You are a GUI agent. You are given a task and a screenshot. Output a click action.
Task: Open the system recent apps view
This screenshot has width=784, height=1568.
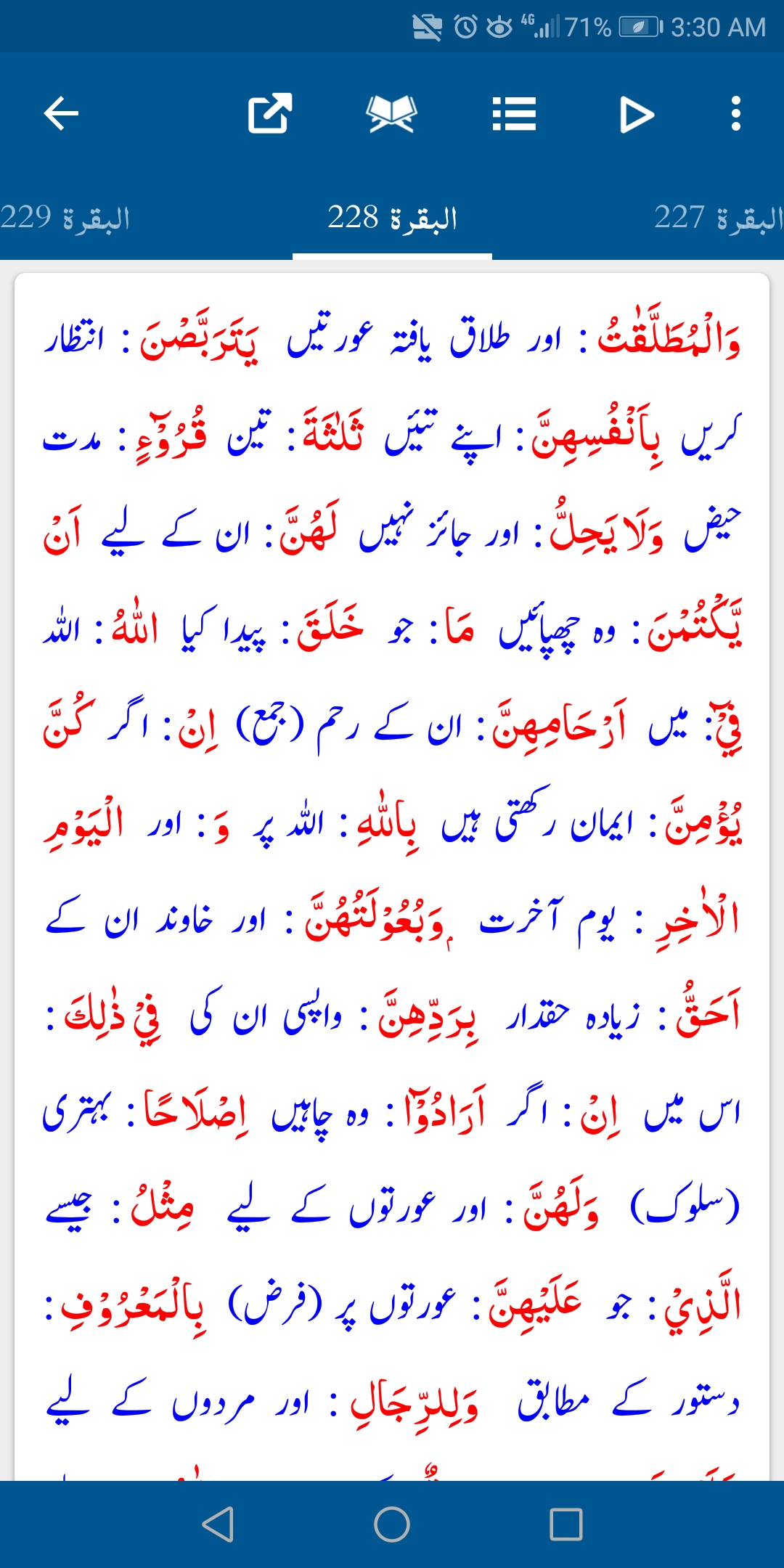(x=566, y=1524)
